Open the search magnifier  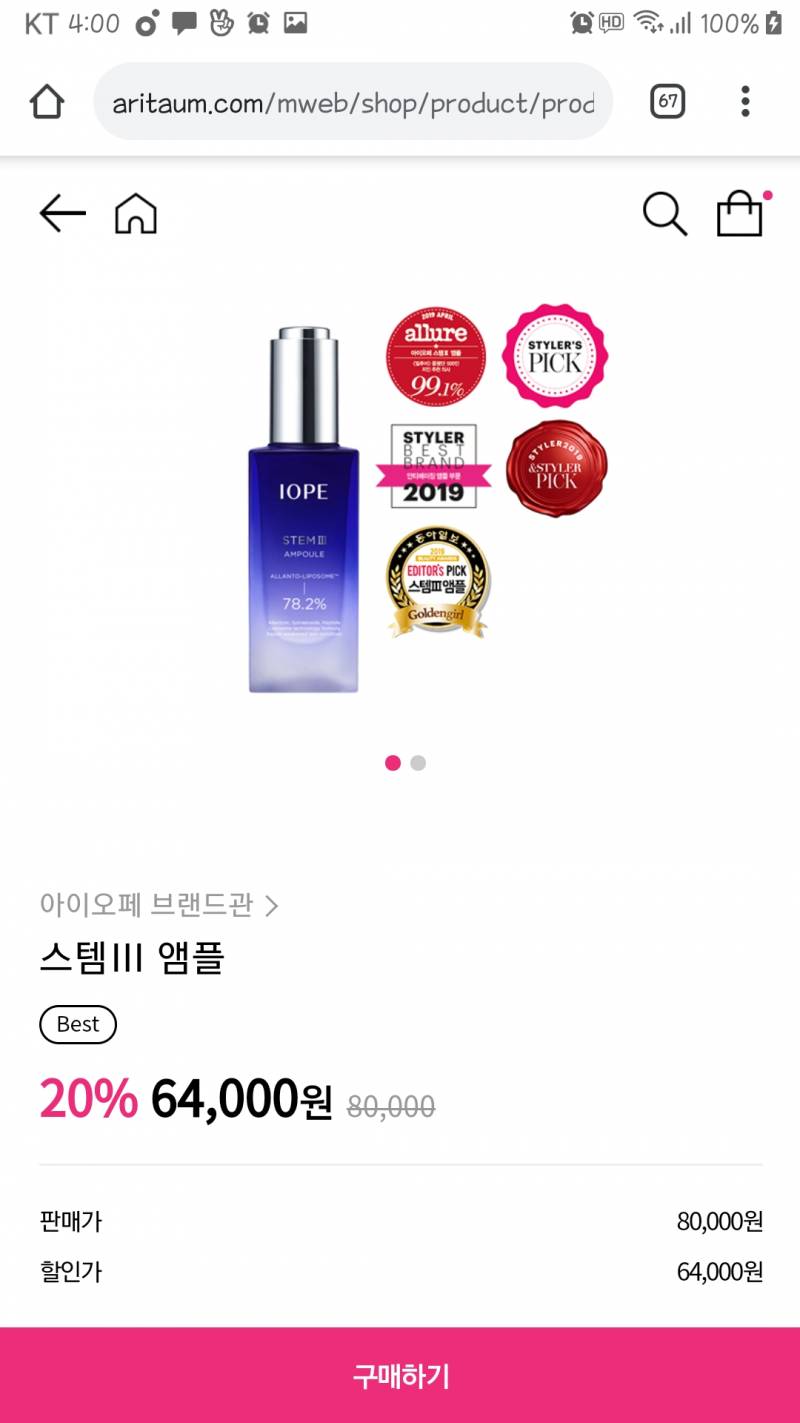(664, 214)
